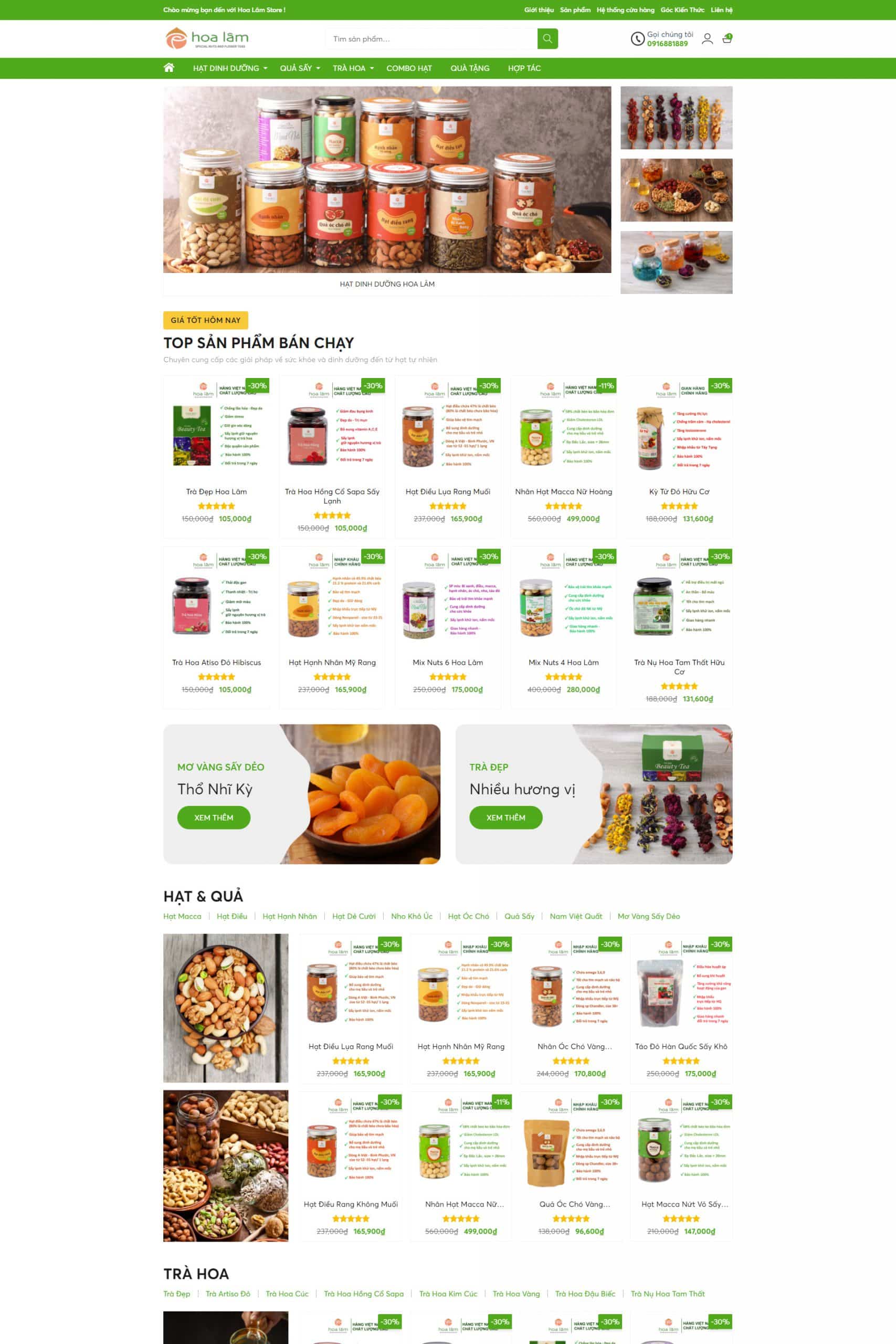Tap XEM THÊM on the Trà Đẹp banner

pos(505,817)
